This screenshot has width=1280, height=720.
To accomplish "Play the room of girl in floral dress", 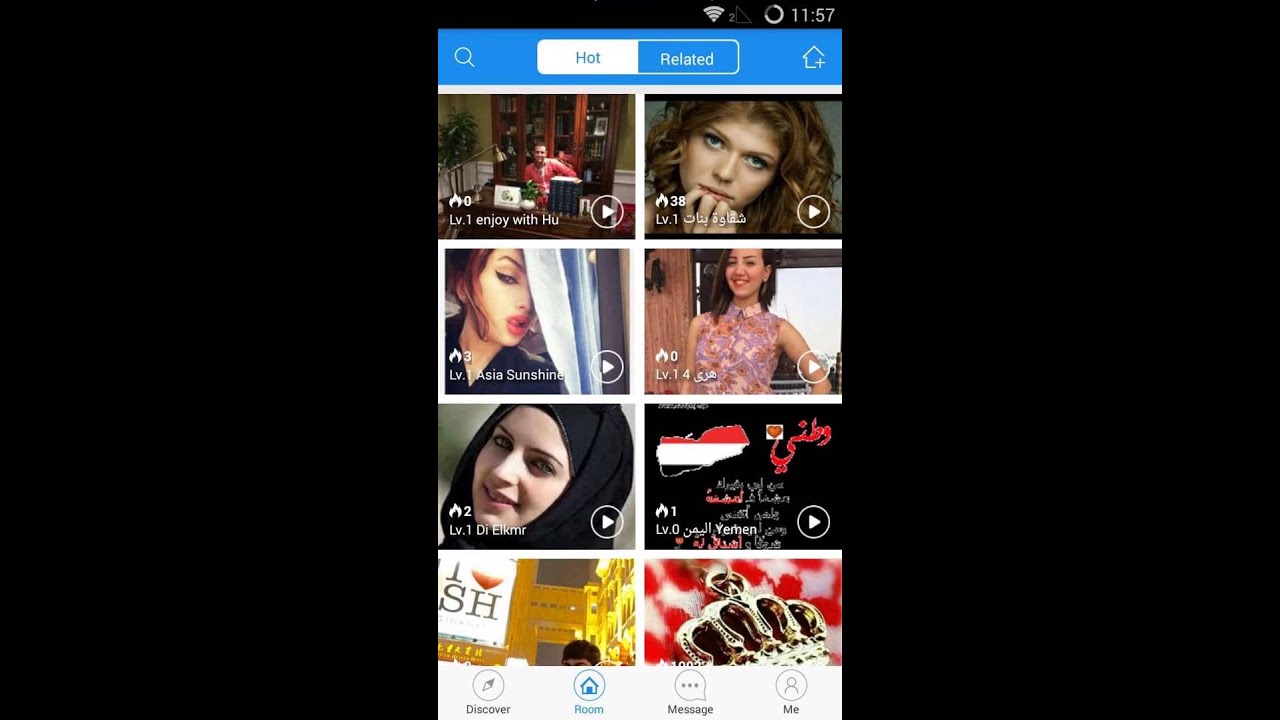I will 813,367.
